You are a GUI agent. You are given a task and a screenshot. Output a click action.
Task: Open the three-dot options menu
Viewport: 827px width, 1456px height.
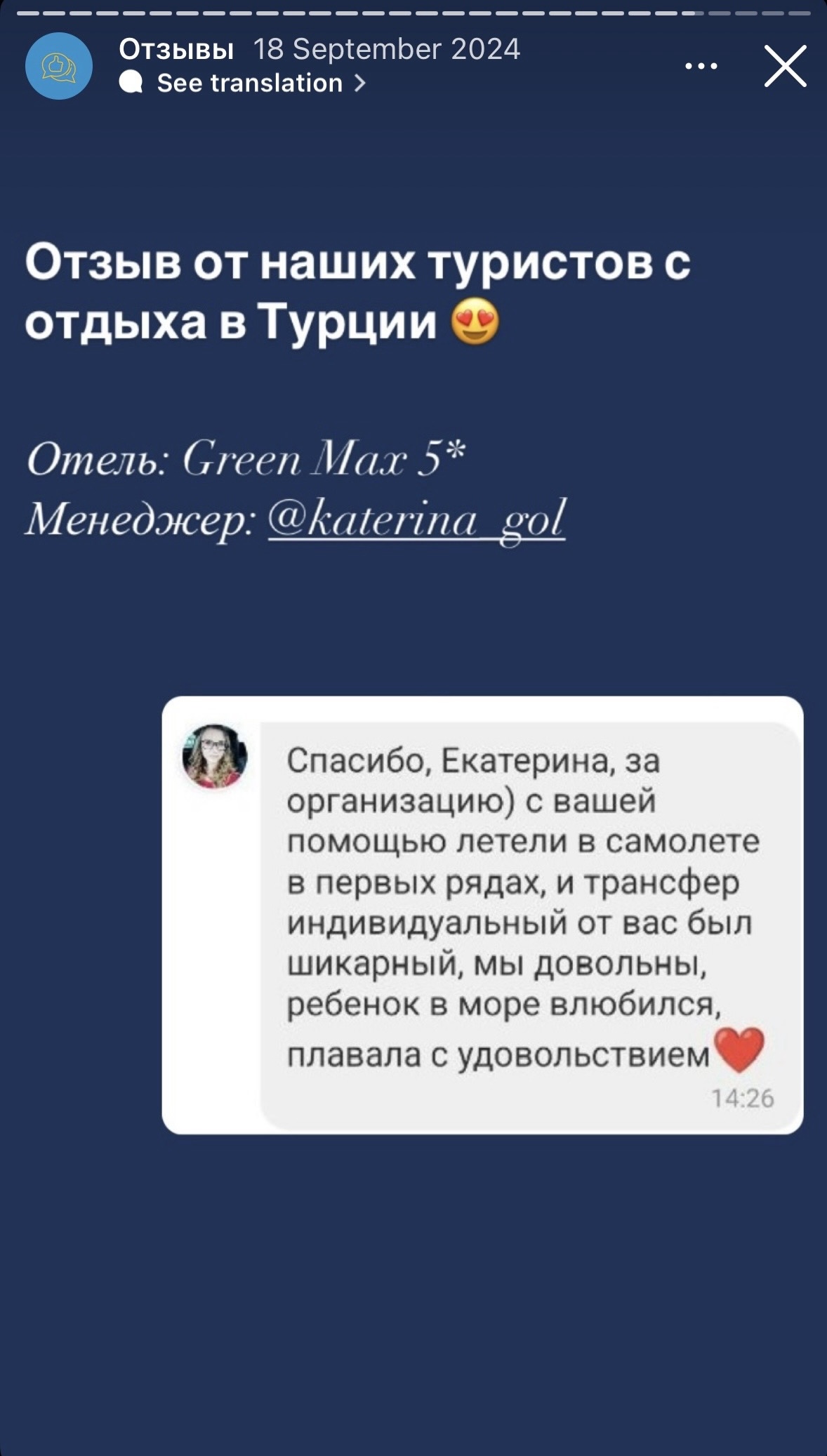(701, 66)
